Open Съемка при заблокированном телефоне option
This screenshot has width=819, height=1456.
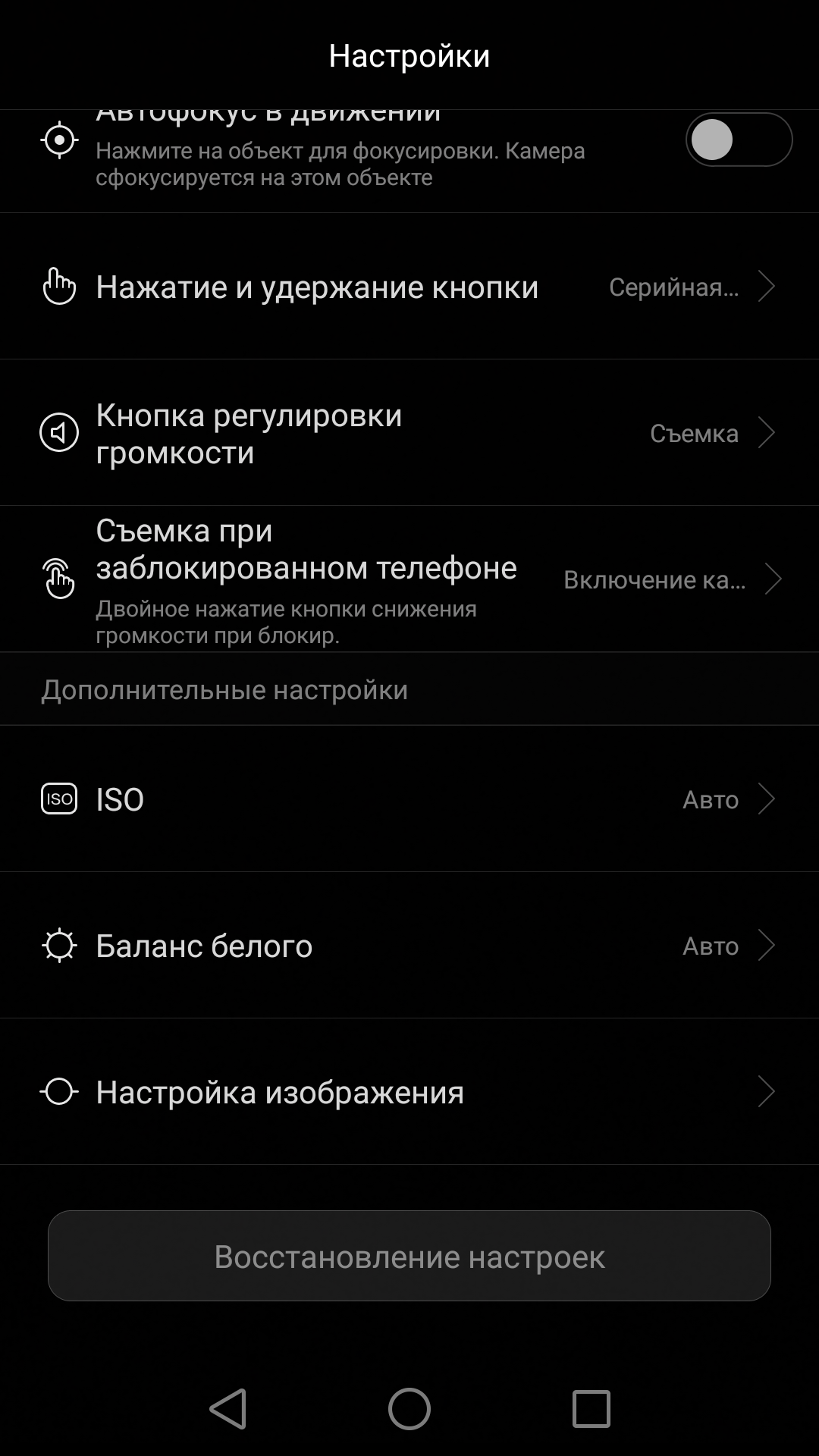[x=409, y=579]
